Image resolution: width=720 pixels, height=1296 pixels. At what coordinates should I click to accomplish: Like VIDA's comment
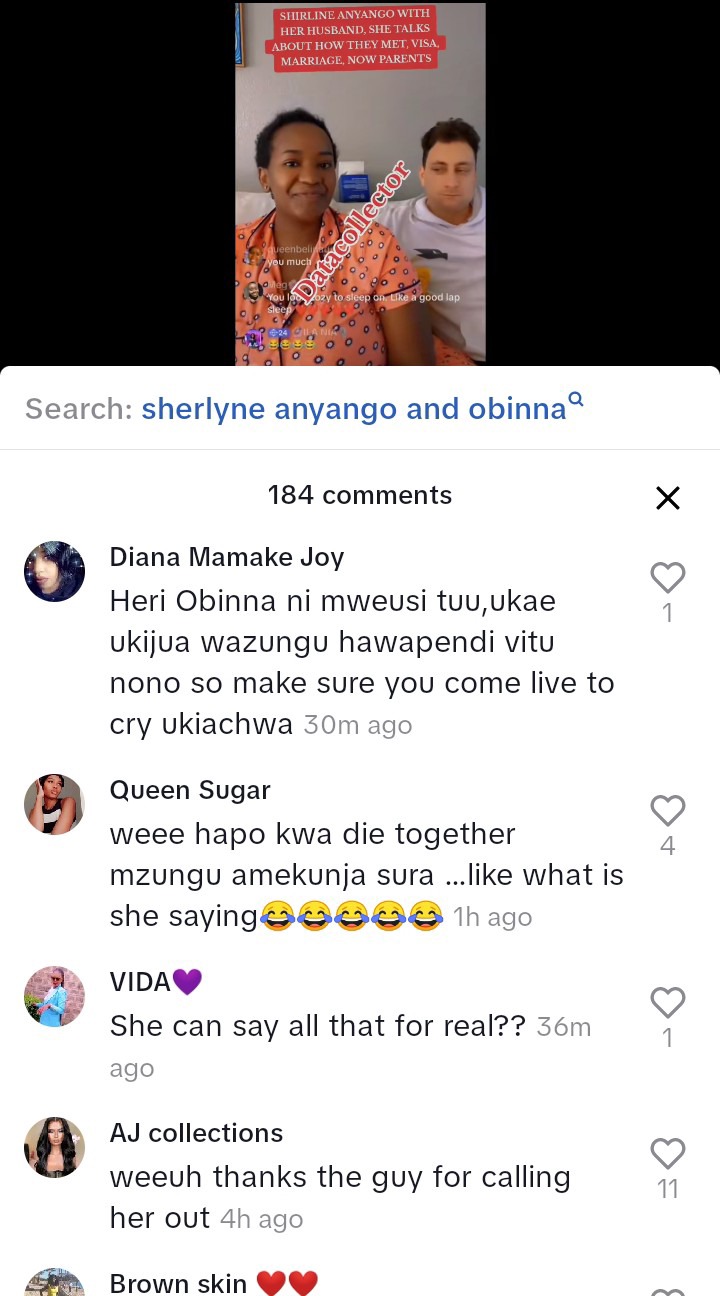pyautogui.click(x=667, y=1003)
